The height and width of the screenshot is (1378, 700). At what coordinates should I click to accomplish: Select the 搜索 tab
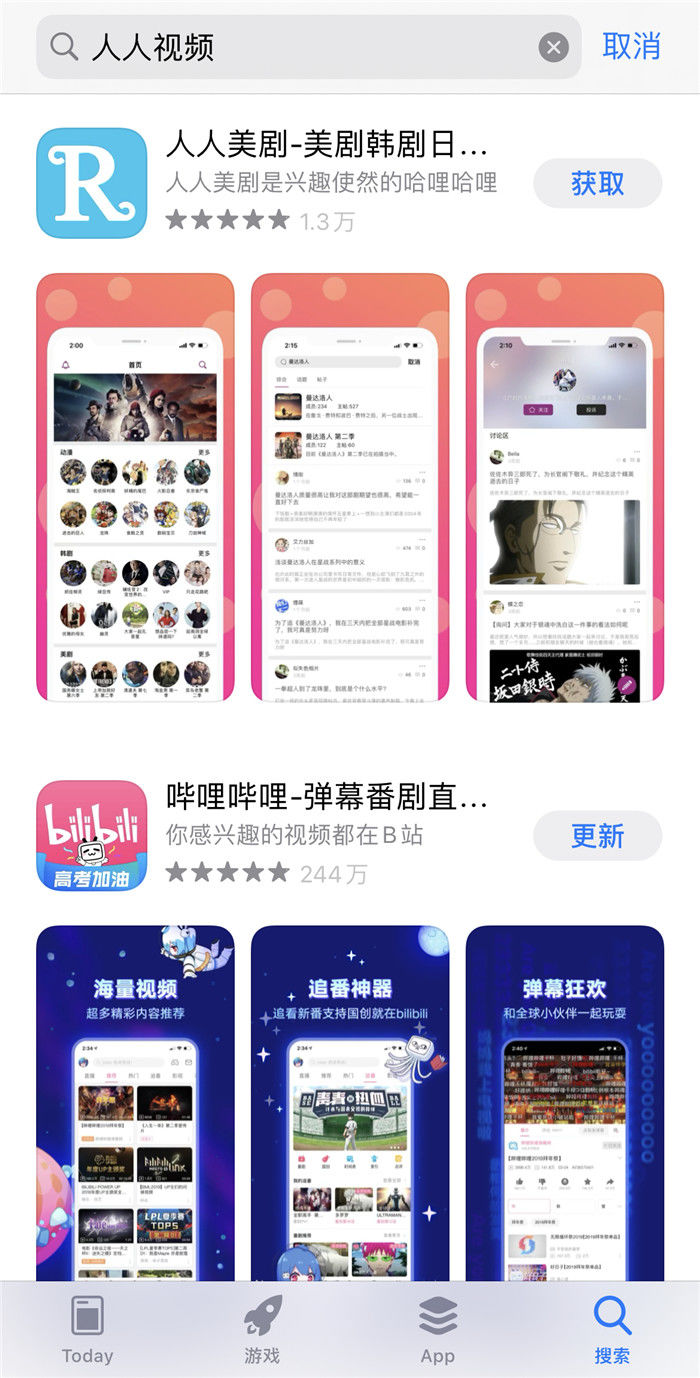pos(612,1330)
